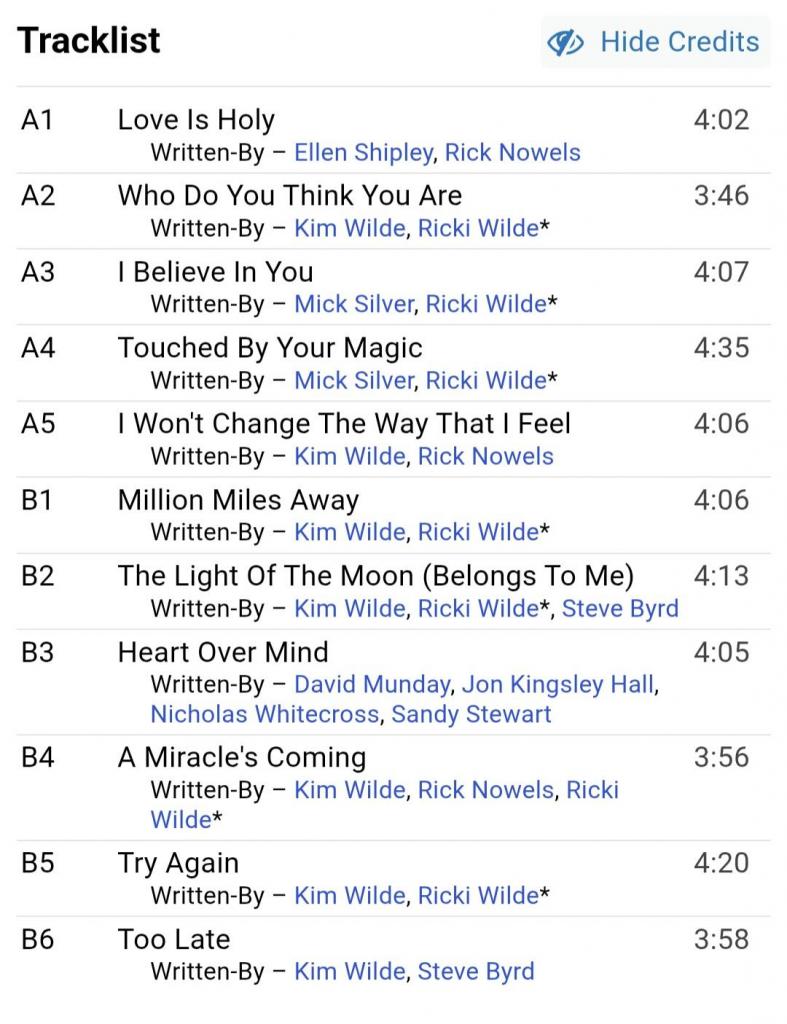
Task: Open Steve Byrd under Too Late
Action: [476, 973]
